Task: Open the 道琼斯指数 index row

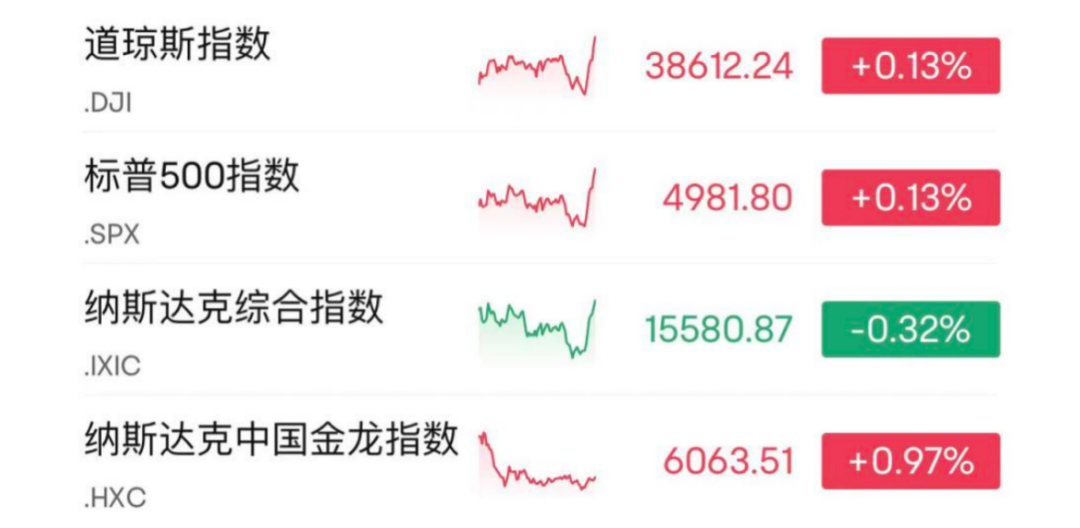Action: point(178,46)
